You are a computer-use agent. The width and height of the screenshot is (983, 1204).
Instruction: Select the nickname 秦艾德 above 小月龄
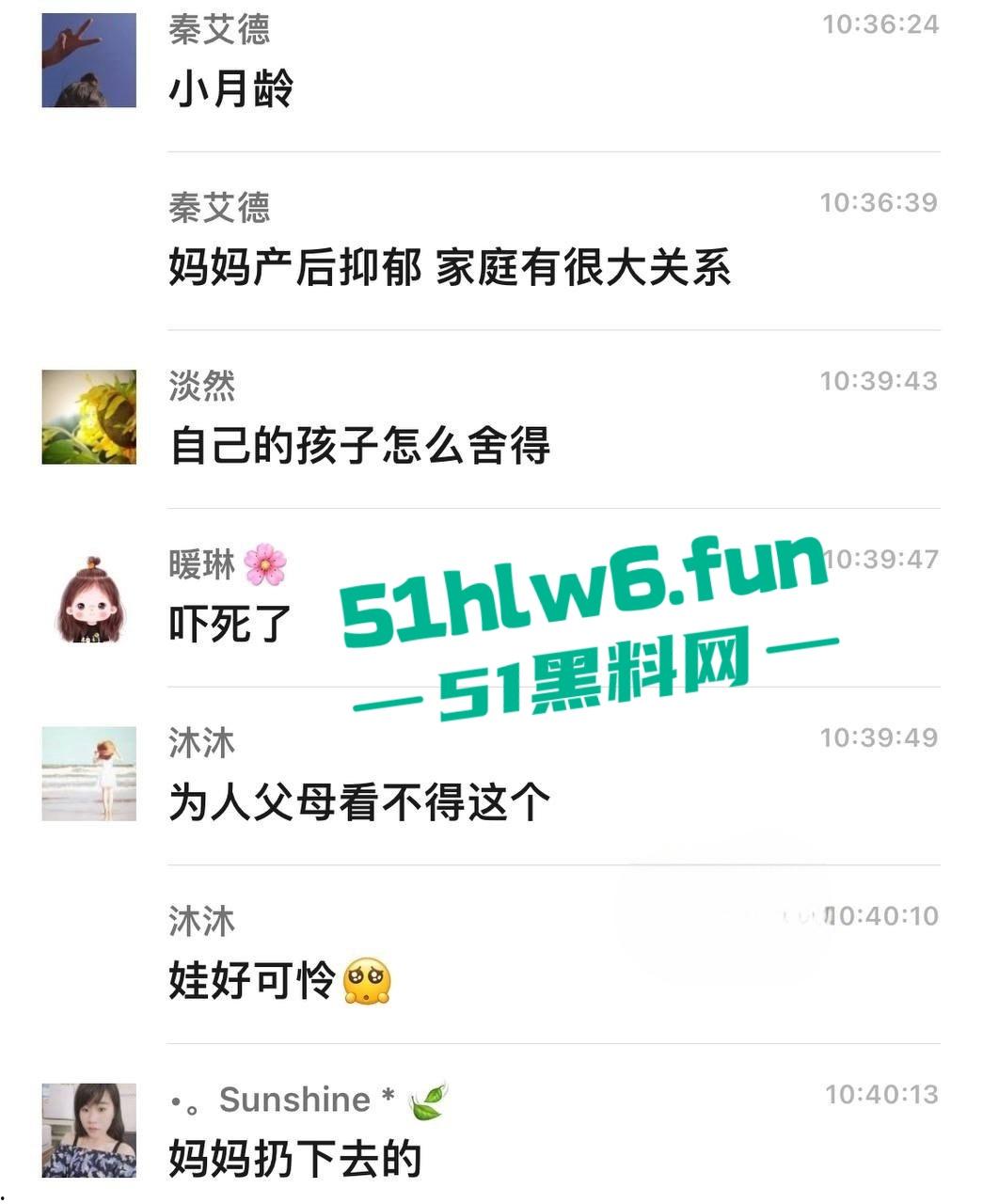(x=220, y=30)
